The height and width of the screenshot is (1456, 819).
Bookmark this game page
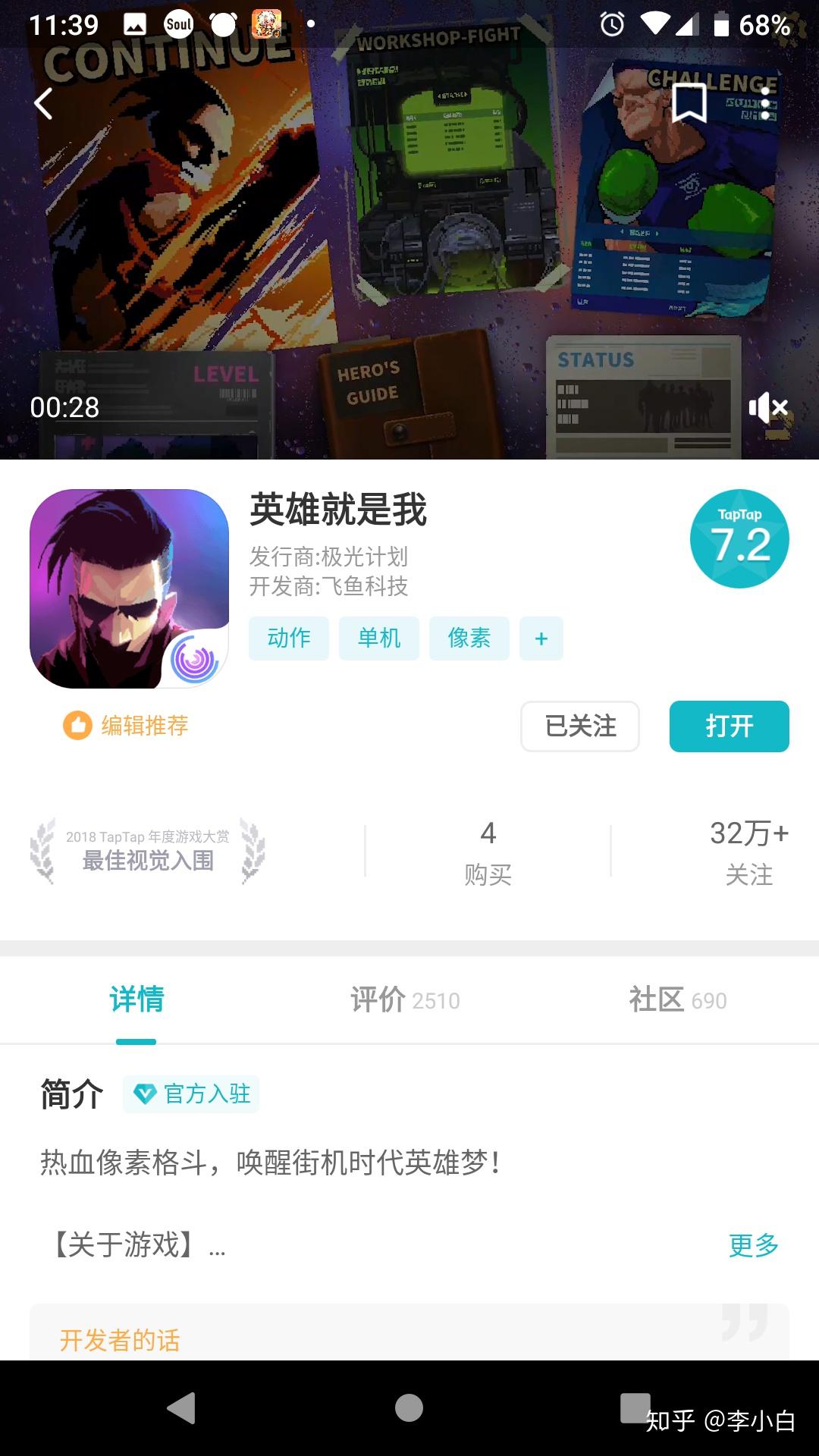point(689,103)
